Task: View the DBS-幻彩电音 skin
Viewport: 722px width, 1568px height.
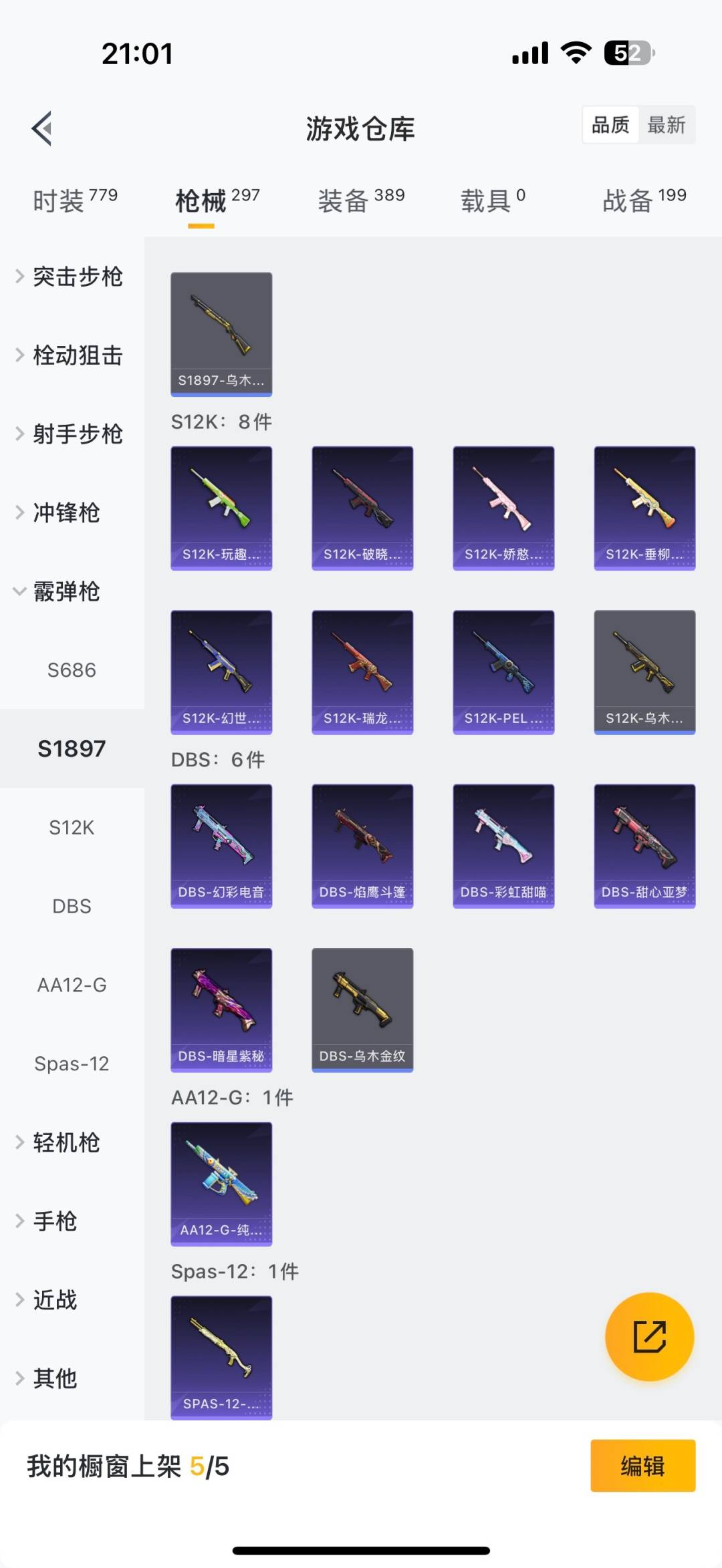Action: [x=221, y=846]
